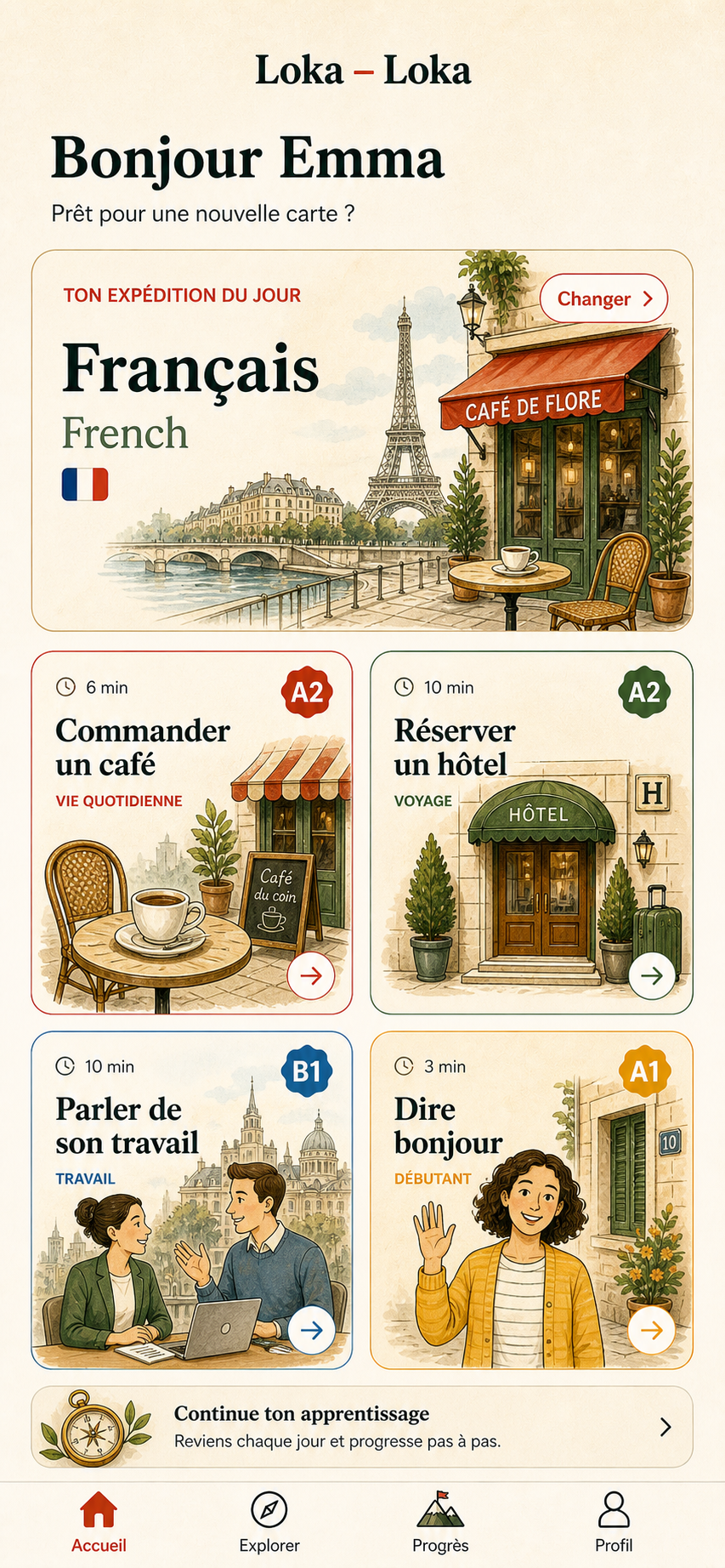Image resolution: width=725 pixels, height=1568 pixels.
Task: Switch to the Progrès tab
Action: pos(440,1522)
